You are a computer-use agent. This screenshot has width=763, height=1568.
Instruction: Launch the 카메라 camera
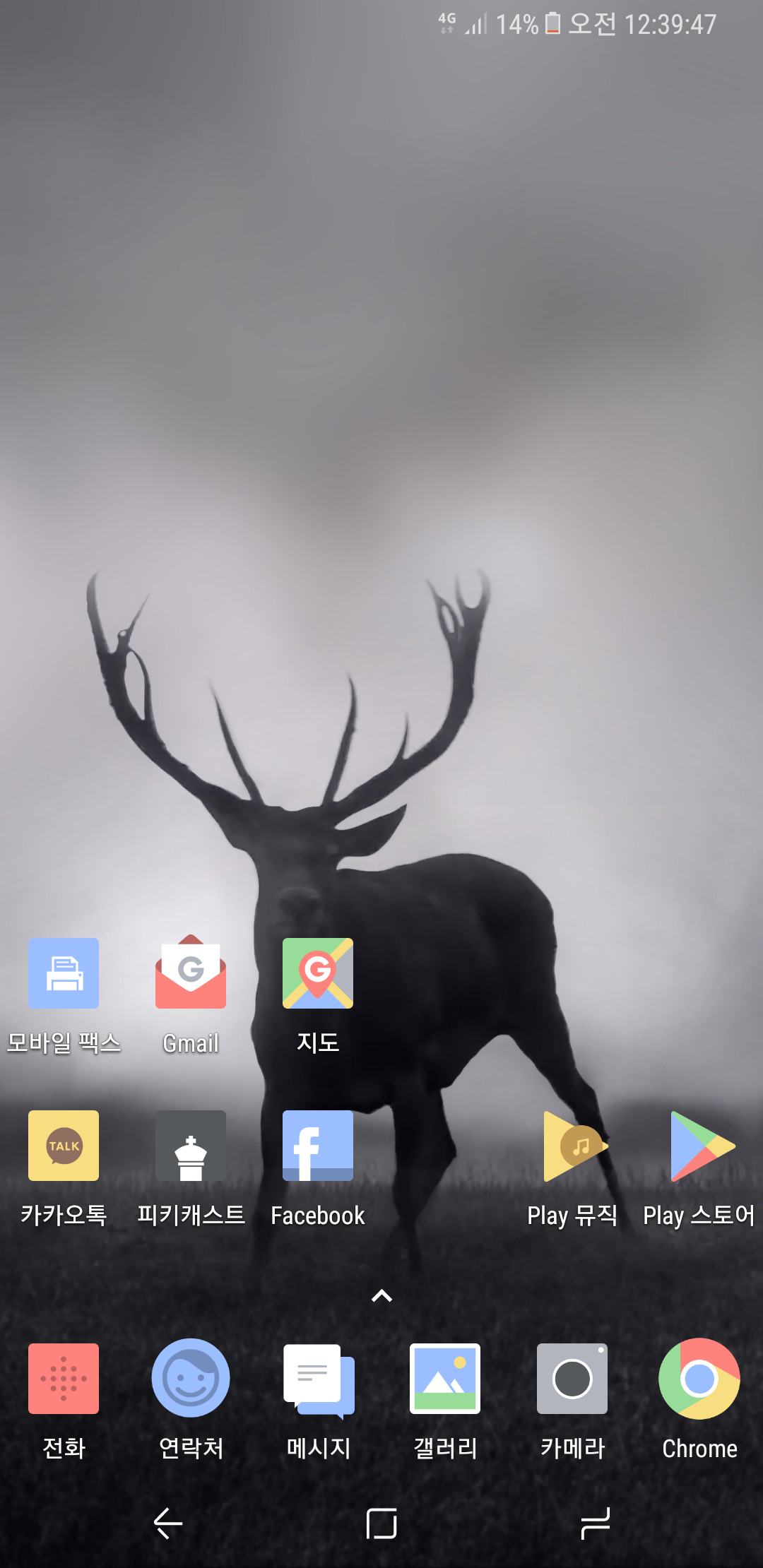[572, 1379]
